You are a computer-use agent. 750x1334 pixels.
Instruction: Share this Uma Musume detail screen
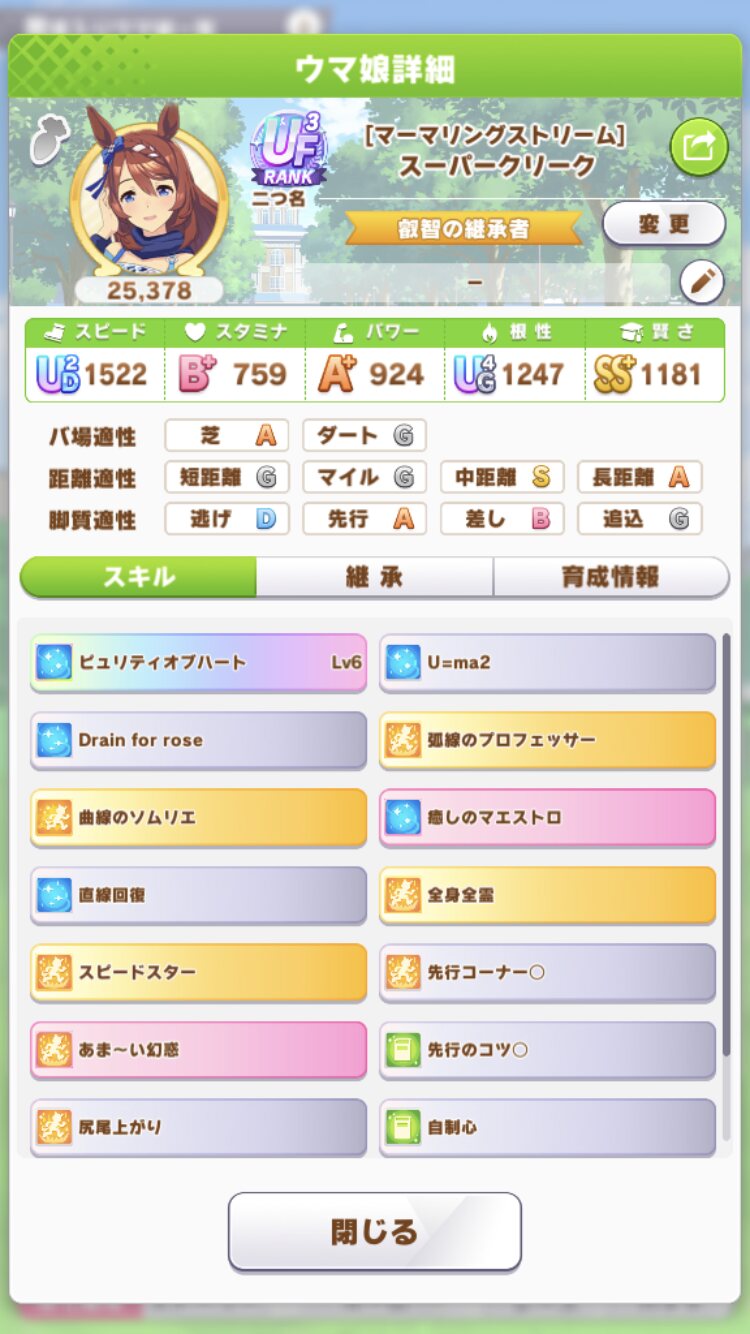coord(698,148)
